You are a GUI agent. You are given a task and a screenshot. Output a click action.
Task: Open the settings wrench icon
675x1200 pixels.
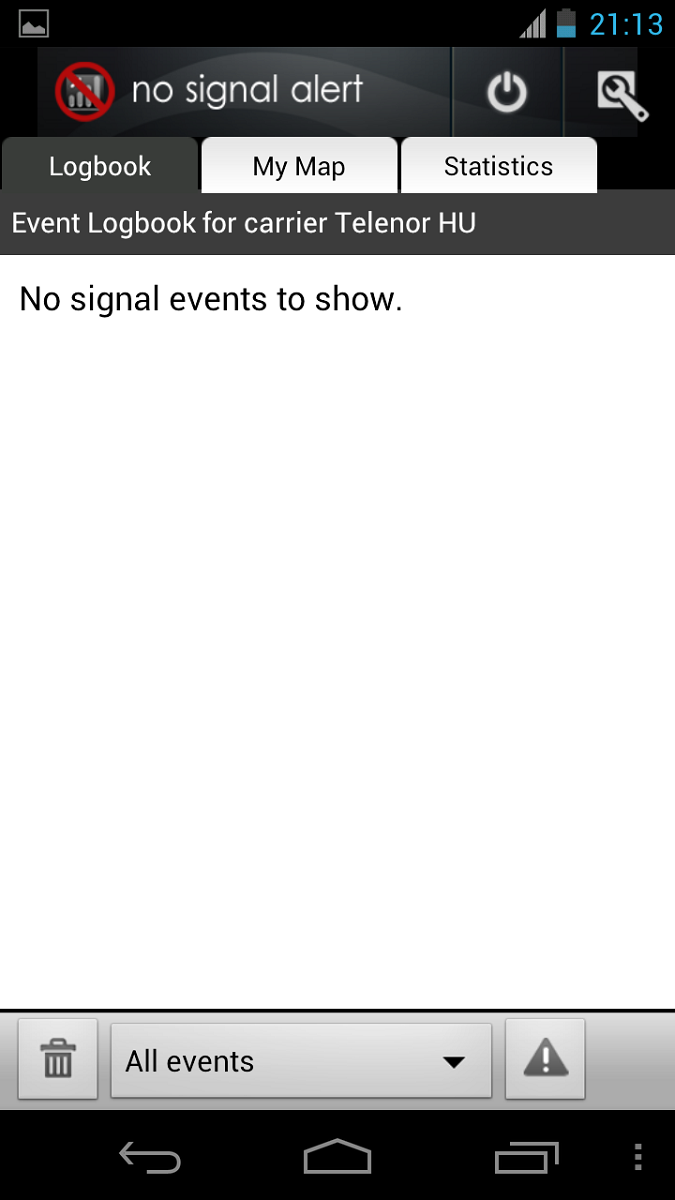point(620,93)
